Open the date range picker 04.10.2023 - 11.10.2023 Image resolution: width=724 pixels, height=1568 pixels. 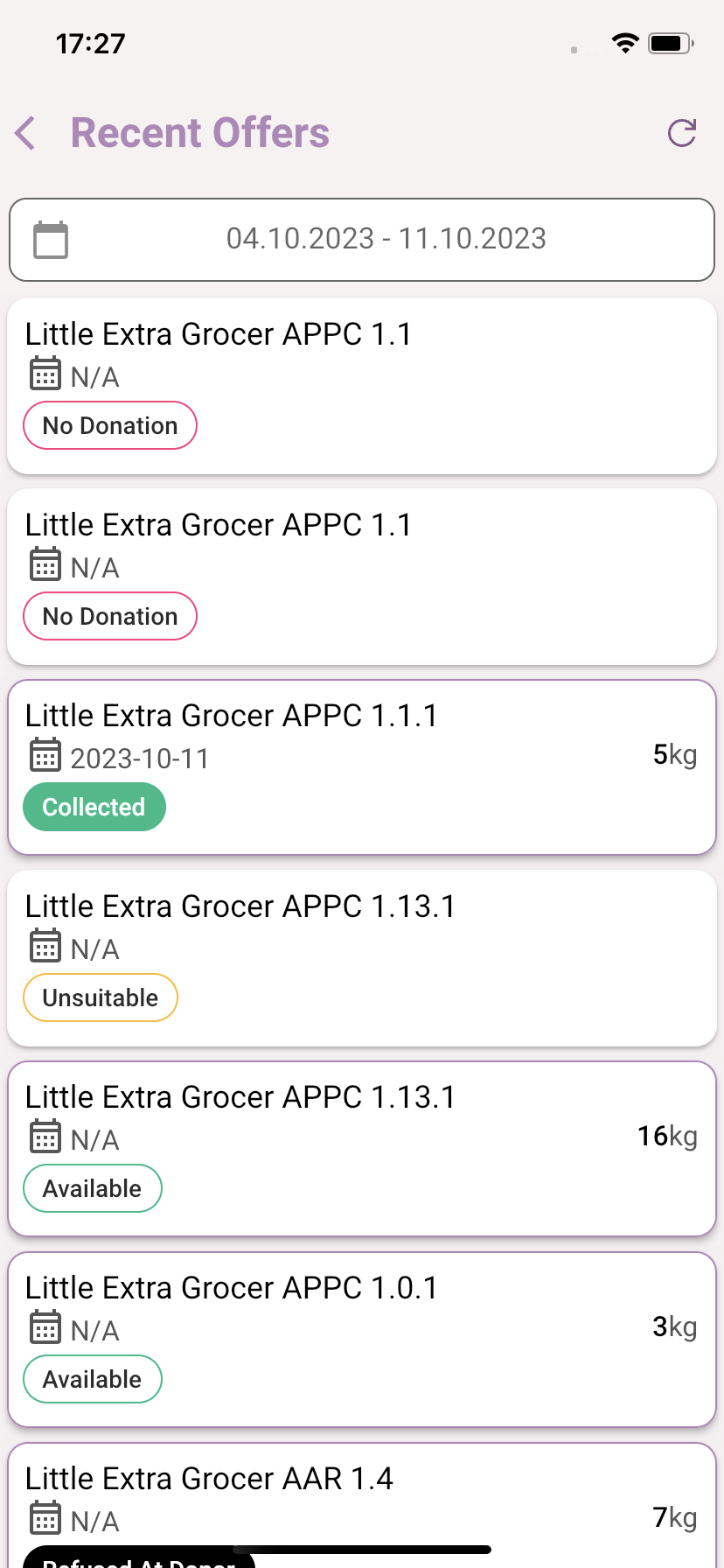point(362,240)
